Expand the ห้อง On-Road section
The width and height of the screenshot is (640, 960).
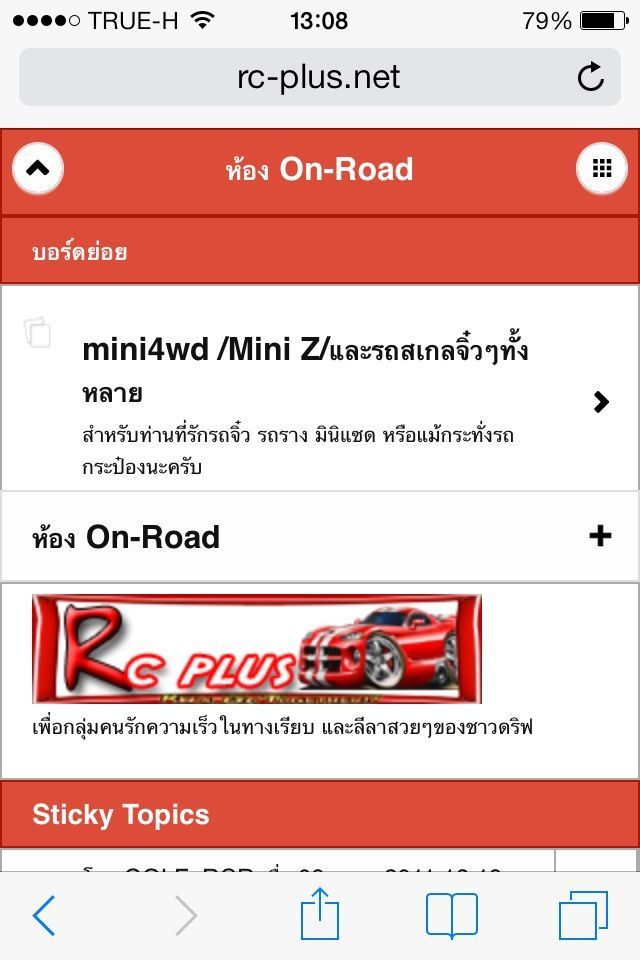point(600,537)
